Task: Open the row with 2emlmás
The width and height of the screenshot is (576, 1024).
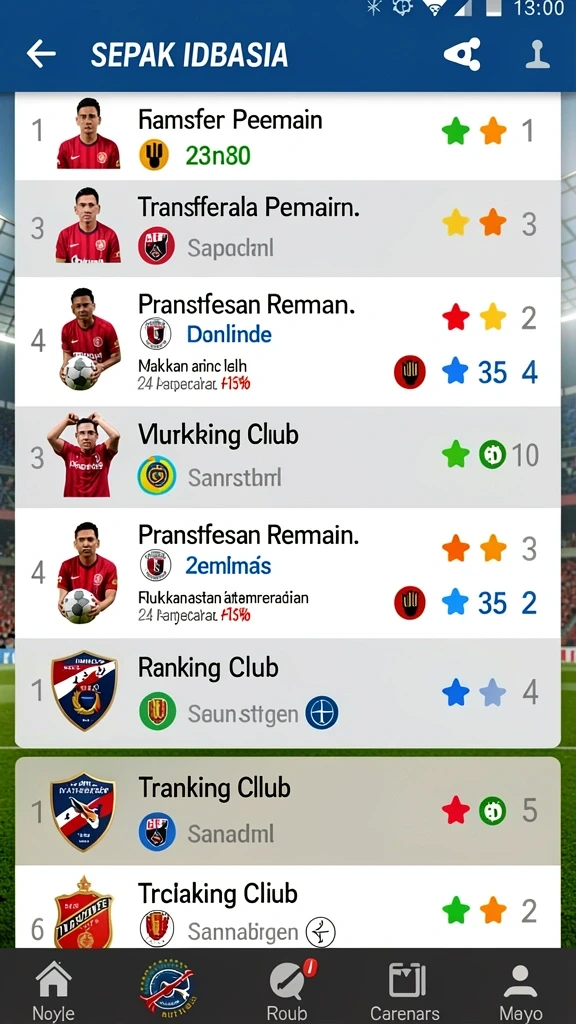Action: click(287, 573)
